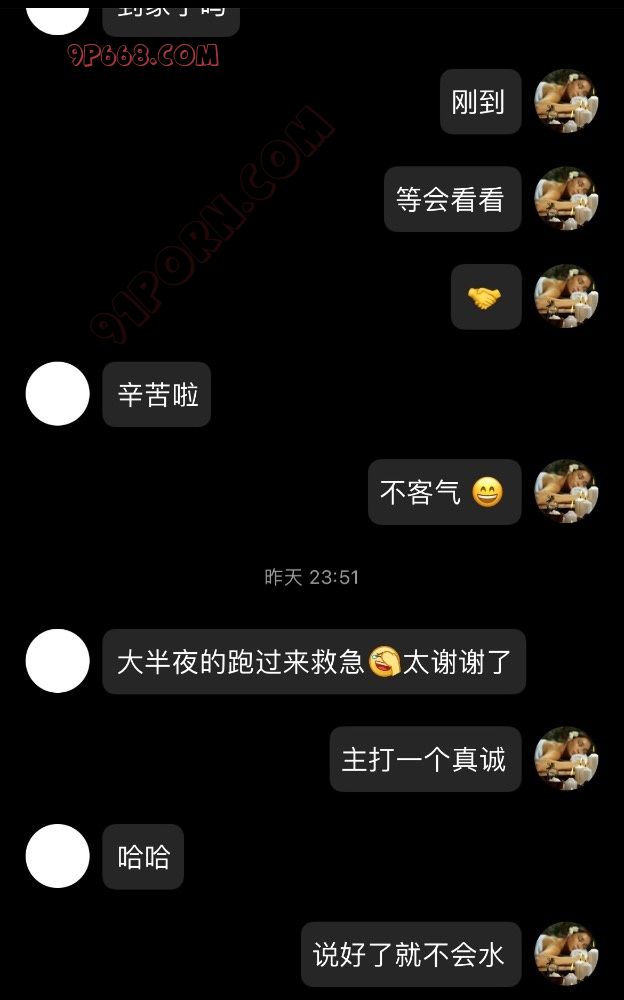Tap the white avatar next to 辛苦啦
The width and height of the screenshot is (624, 1000).
click(57, 394)
